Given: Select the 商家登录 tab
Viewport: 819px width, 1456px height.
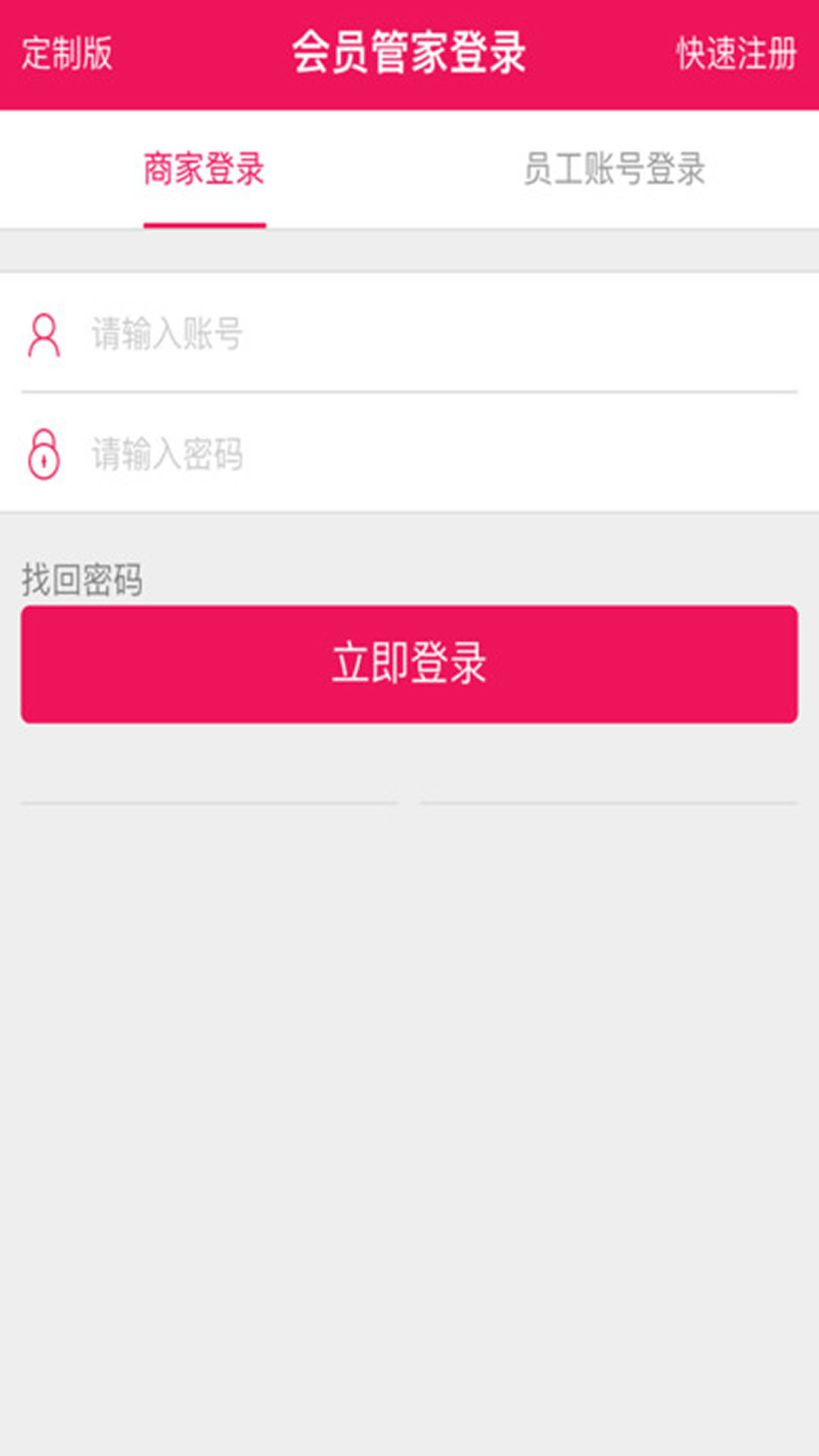Looking at the screenshot, I should 205,168.
